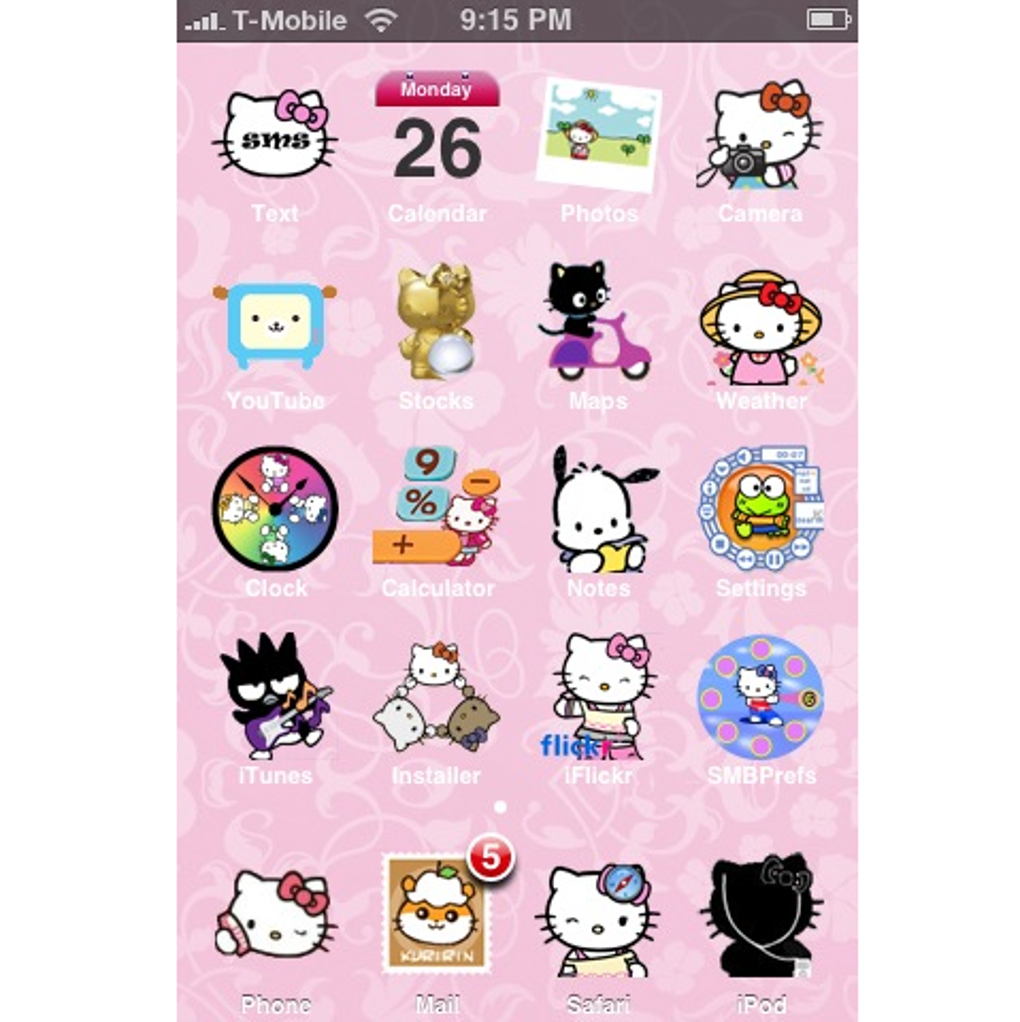1020x1022 pixels.
Task: Launch the Installer app
Action: point(437,696)
